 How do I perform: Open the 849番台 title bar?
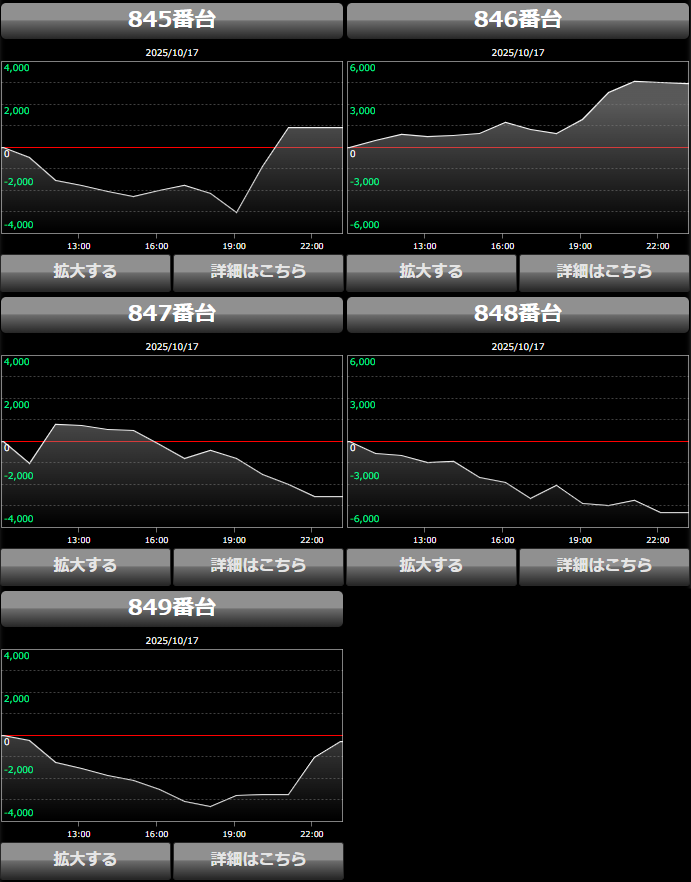click(172, 608)
